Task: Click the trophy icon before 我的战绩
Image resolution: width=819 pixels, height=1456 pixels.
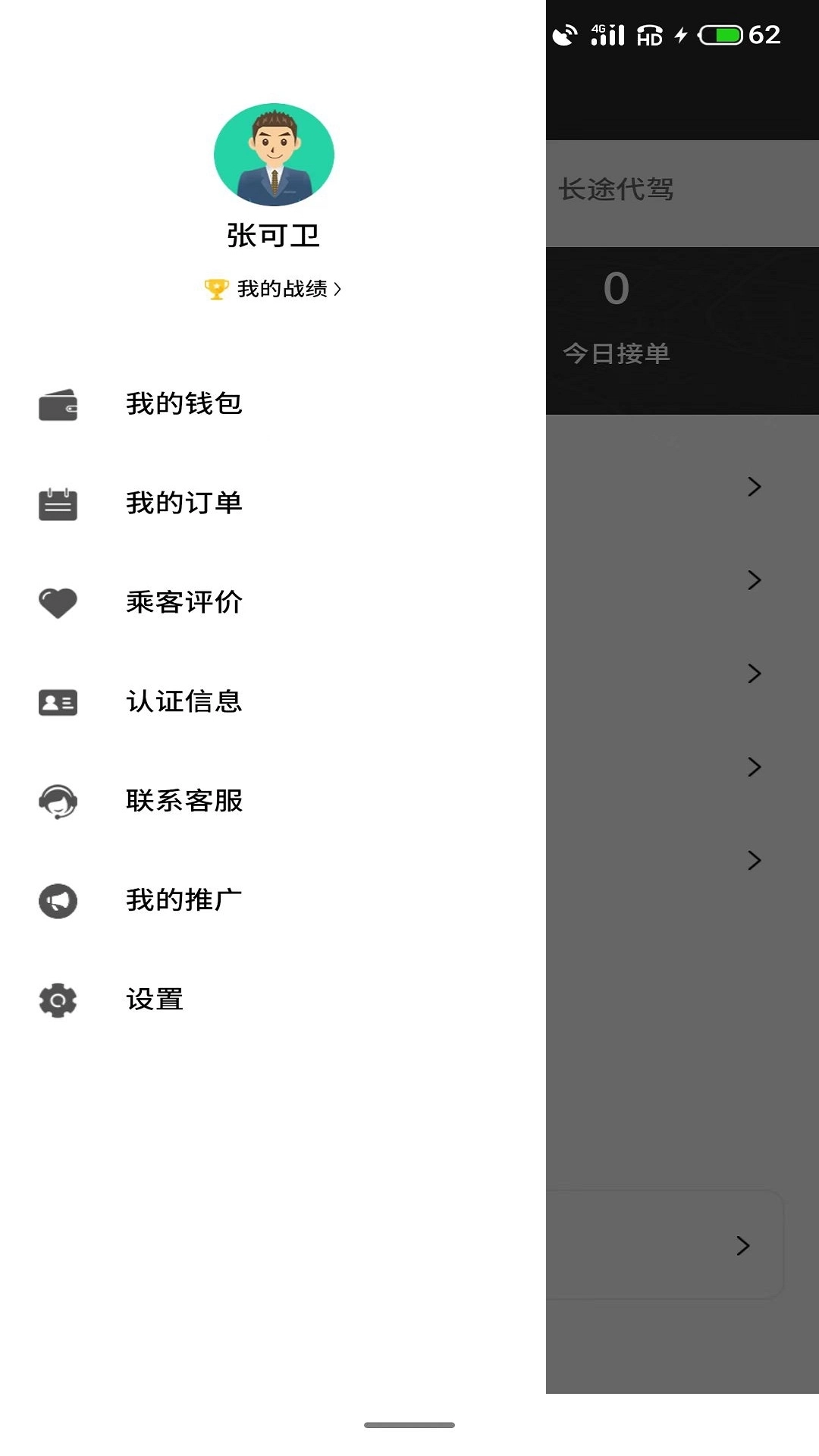Action: 215,289
